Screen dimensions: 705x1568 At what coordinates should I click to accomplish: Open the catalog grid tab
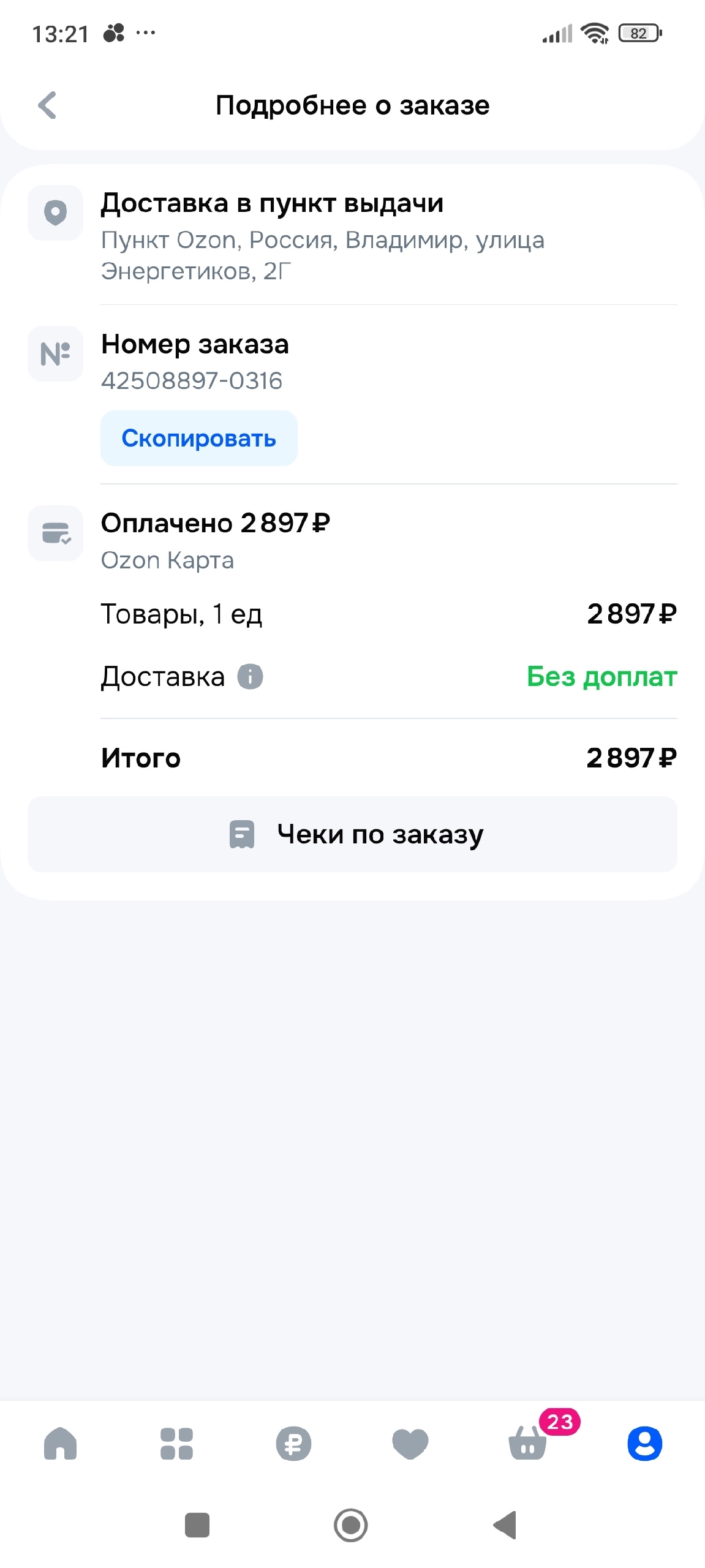click(x=176, y=1444)
